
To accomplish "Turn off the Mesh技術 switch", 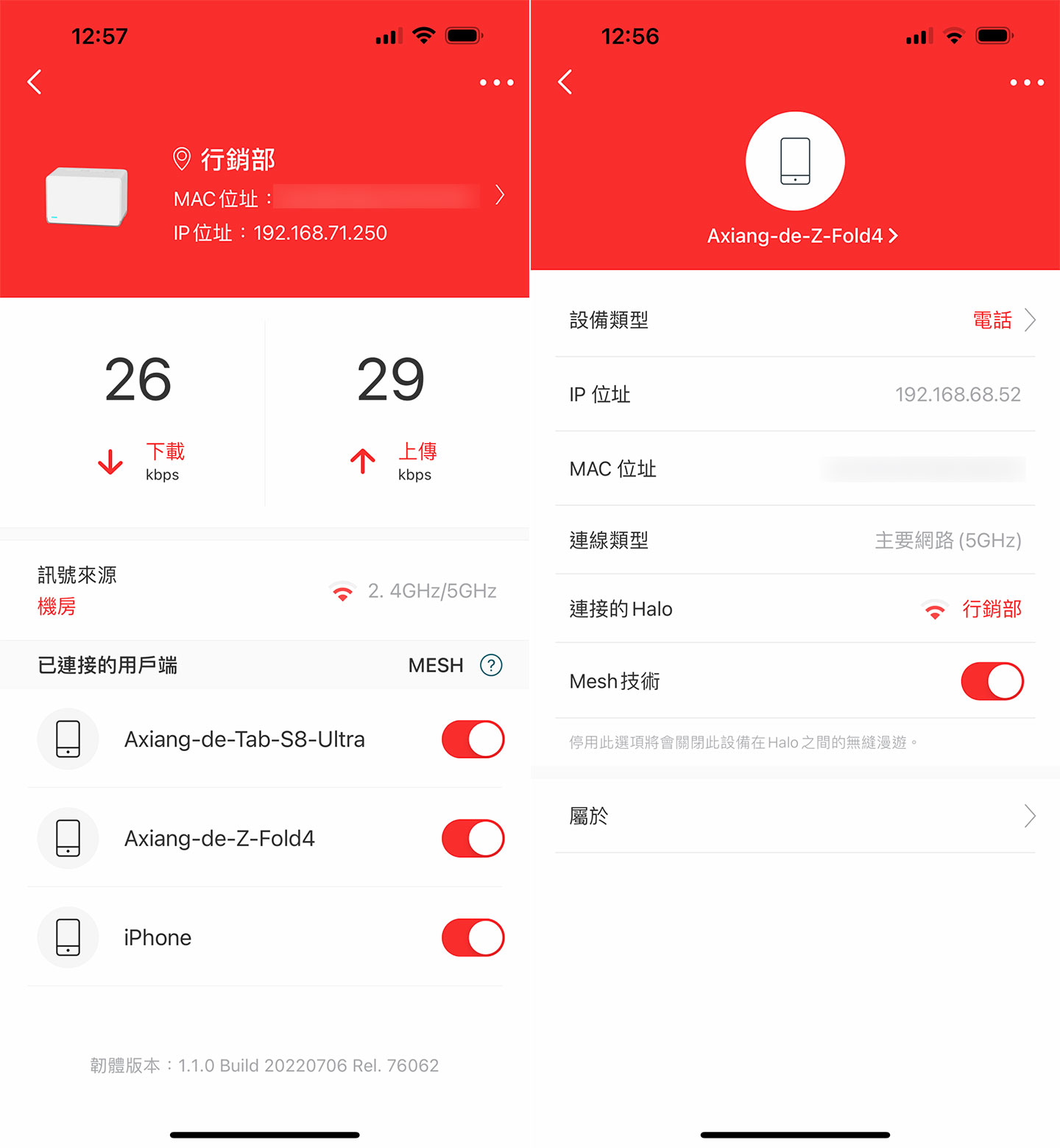I will tap(992, 681).
